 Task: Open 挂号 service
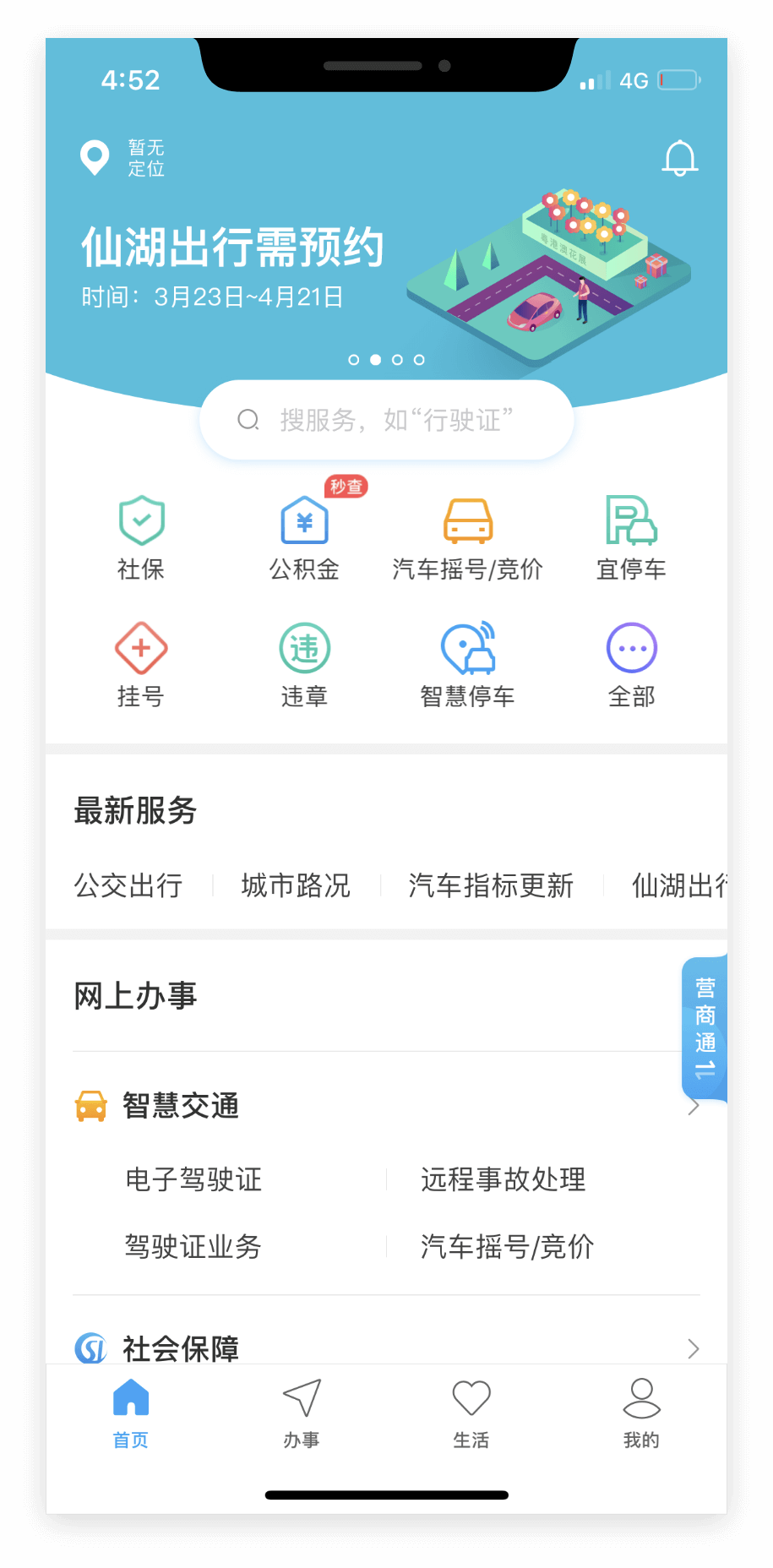[x=141, y=666]
